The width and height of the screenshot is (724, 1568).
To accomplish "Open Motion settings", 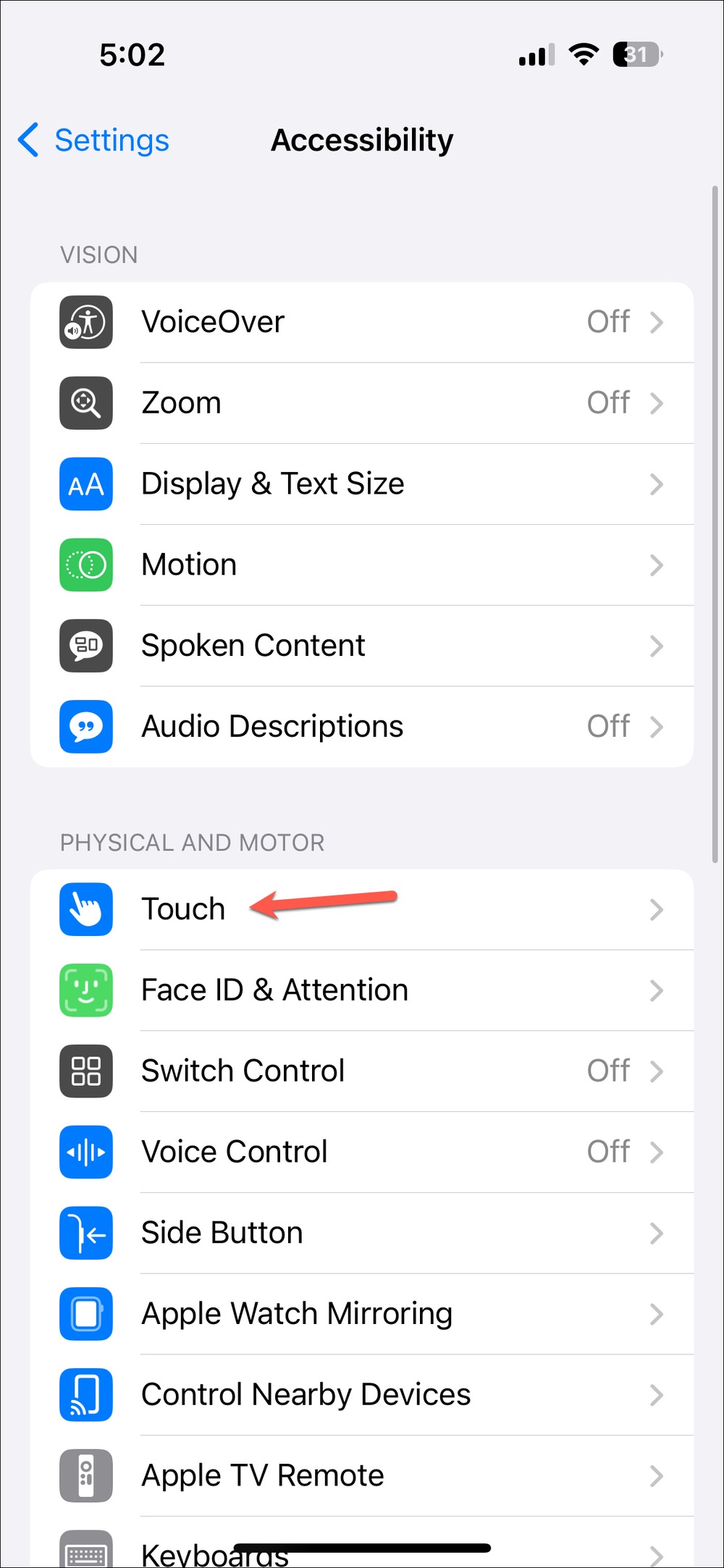I will click(362, 565).
